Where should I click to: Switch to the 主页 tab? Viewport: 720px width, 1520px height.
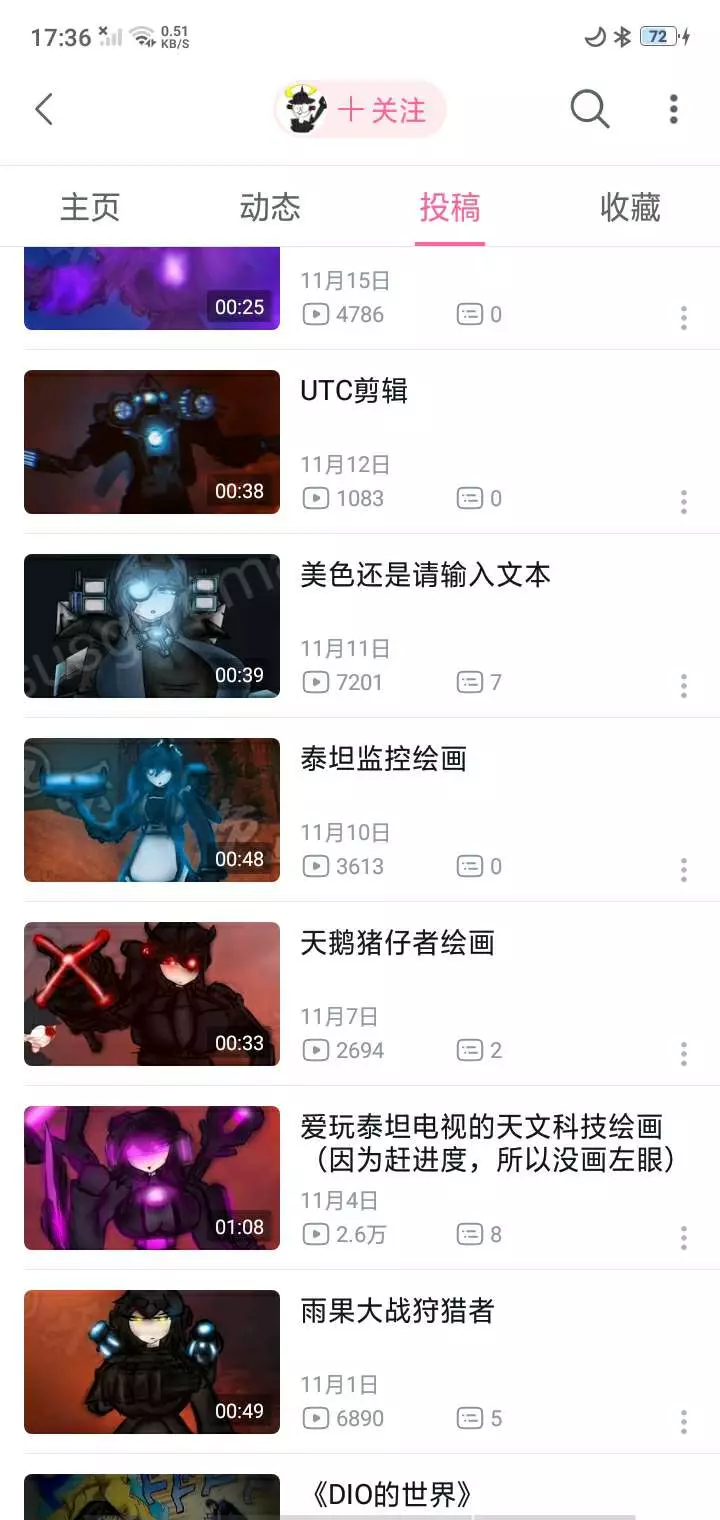[x=90, y=208]
